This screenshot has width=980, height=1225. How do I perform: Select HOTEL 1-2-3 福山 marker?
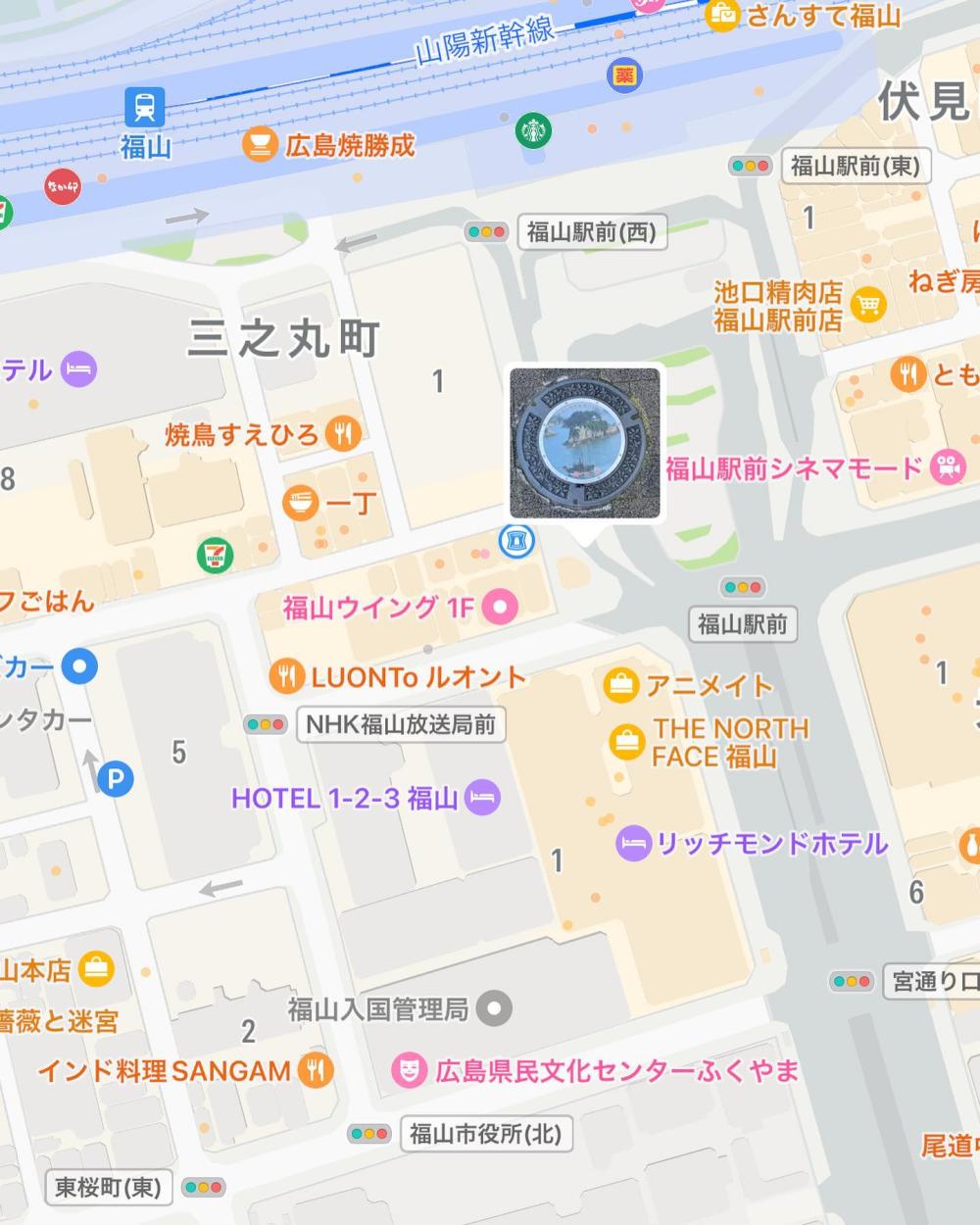click(x=483, y=798)
